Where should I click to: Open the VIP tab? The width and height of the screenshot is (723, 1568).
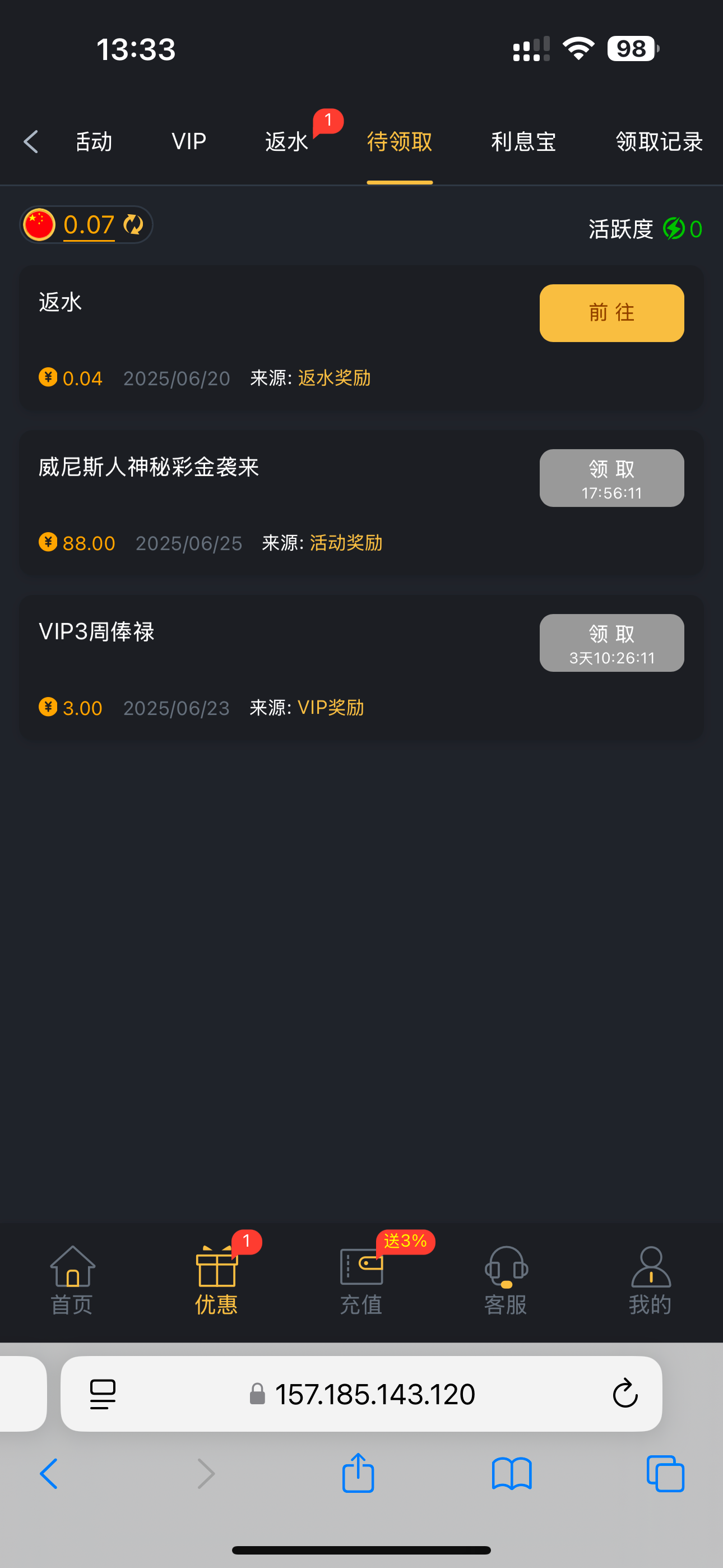189,142
